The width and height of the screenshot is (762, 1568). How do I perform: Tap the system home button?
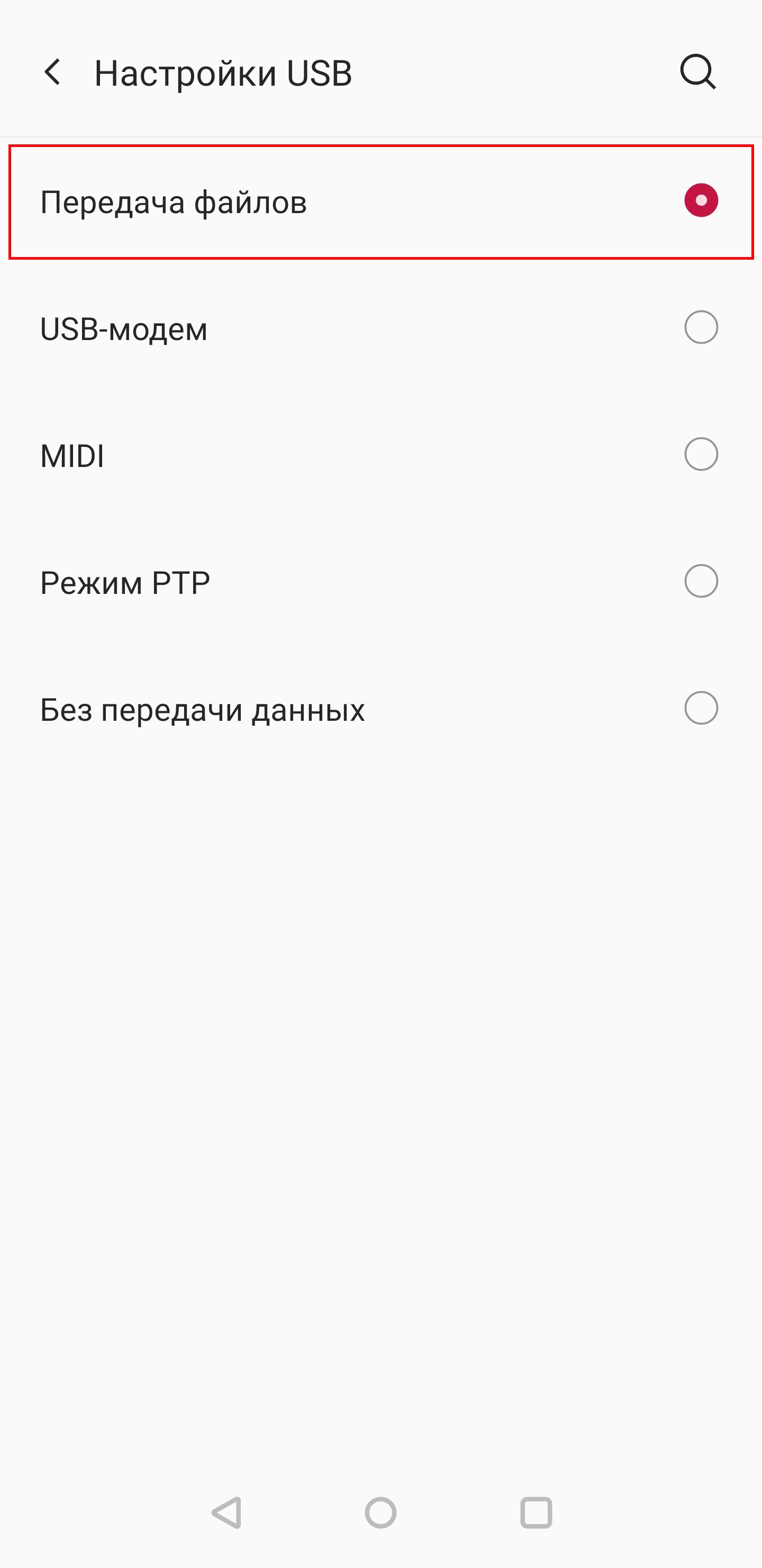[380, 1512]
